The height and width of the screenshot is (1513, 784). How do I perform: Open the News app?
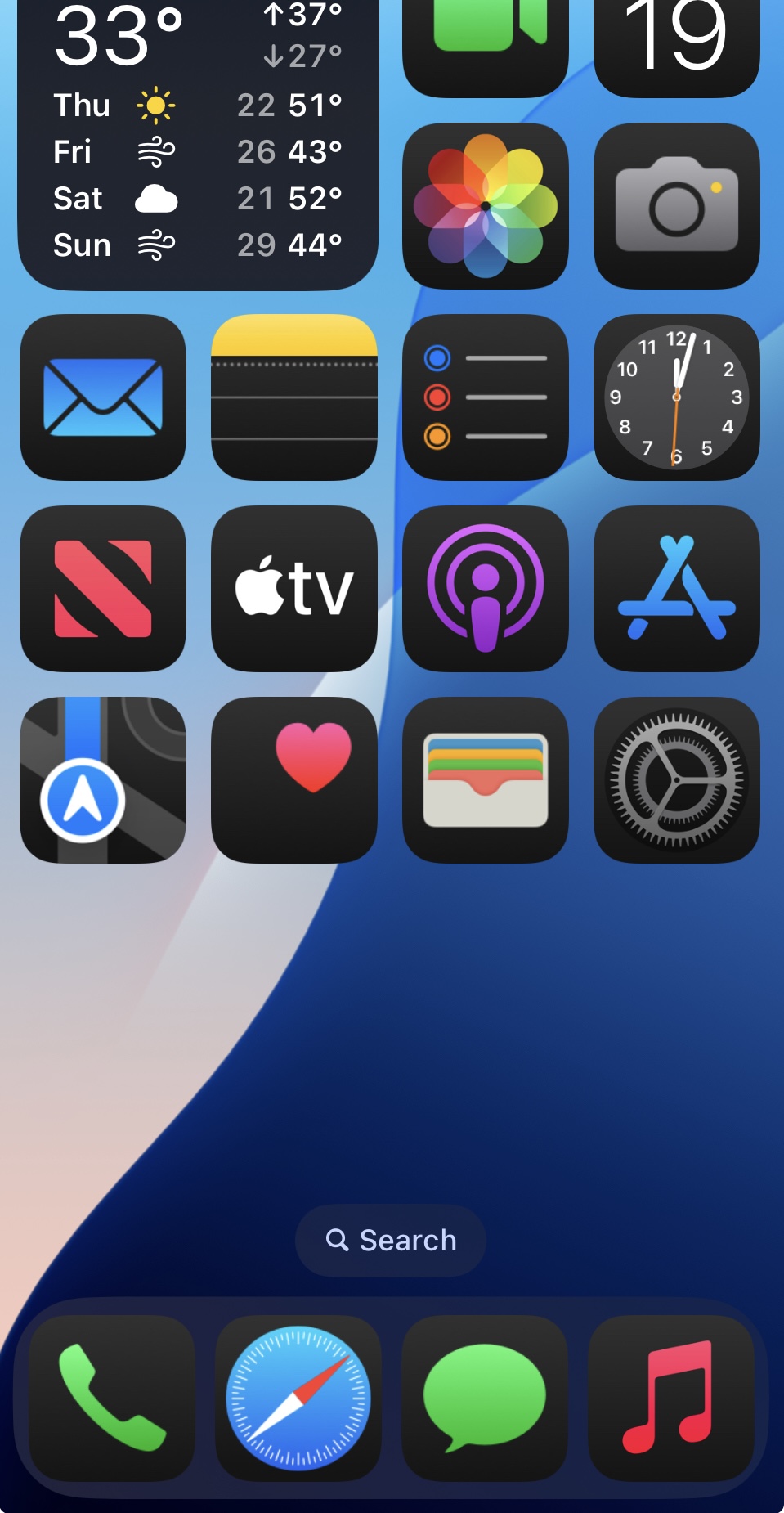pyautogui.click(x=103, y=589)
